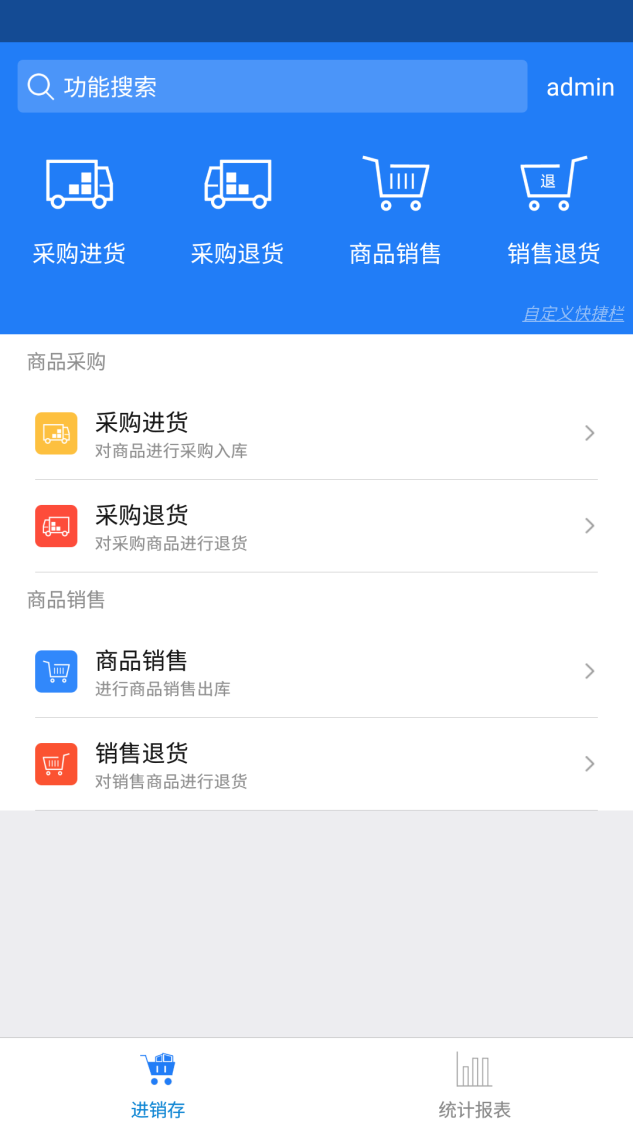Open the 商品销售 row (进行商品销售出库)
The height and width of the screenshot is (1126, 633).
(x=316, y=671)
